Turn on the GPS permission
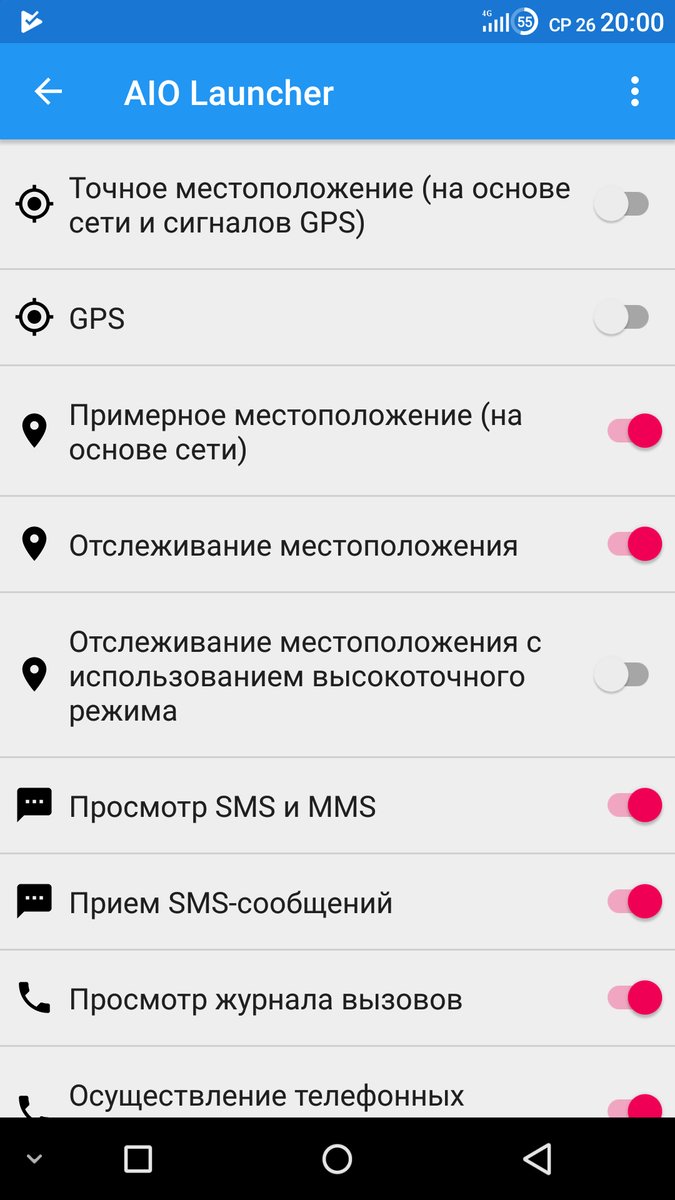675x1200 pixels. [622, 318]
